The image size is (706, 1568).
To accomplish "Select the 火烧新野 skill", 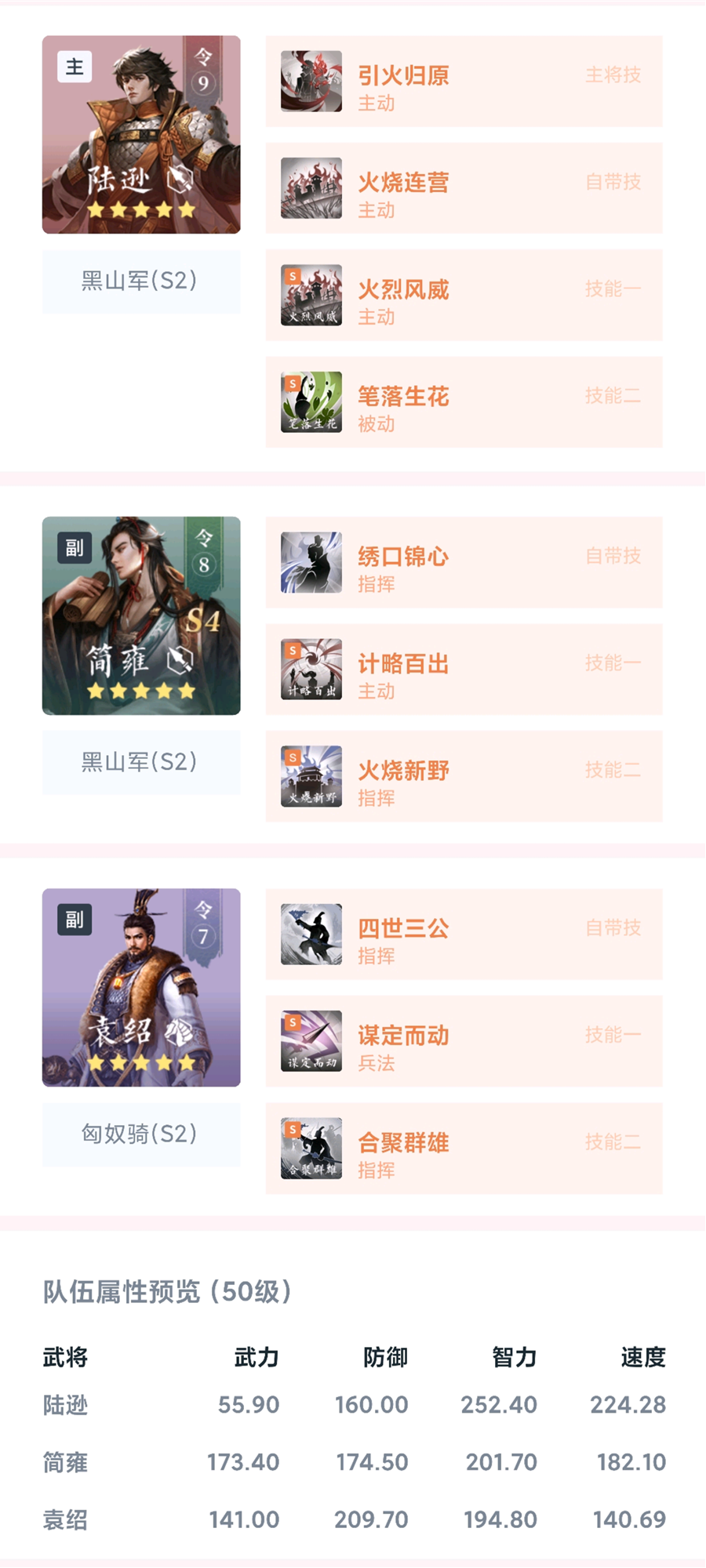I will pyautogui.click(x=464, y=776).
